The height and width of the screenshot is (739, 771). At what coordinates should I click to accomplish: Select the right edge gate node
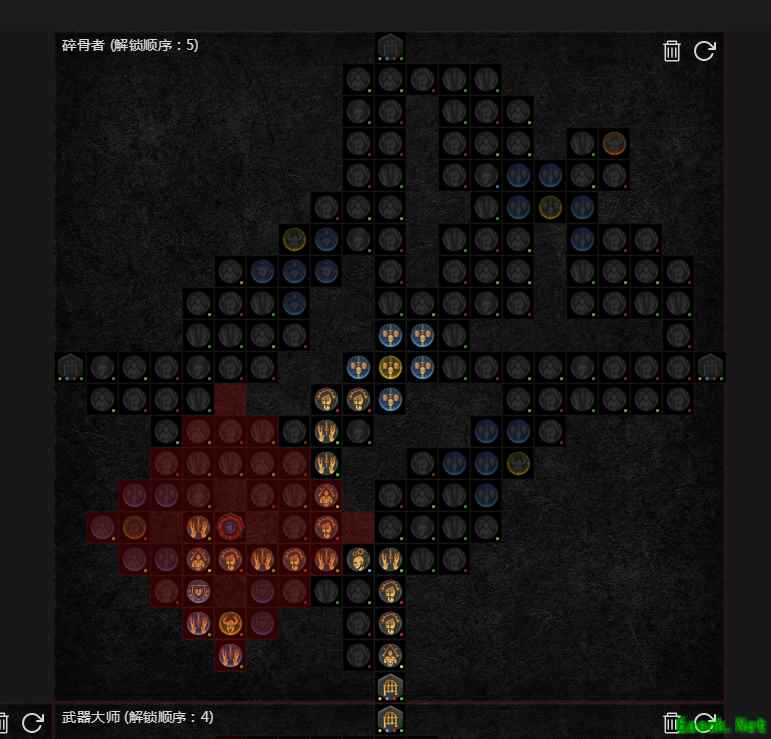(x=710, y=367)
